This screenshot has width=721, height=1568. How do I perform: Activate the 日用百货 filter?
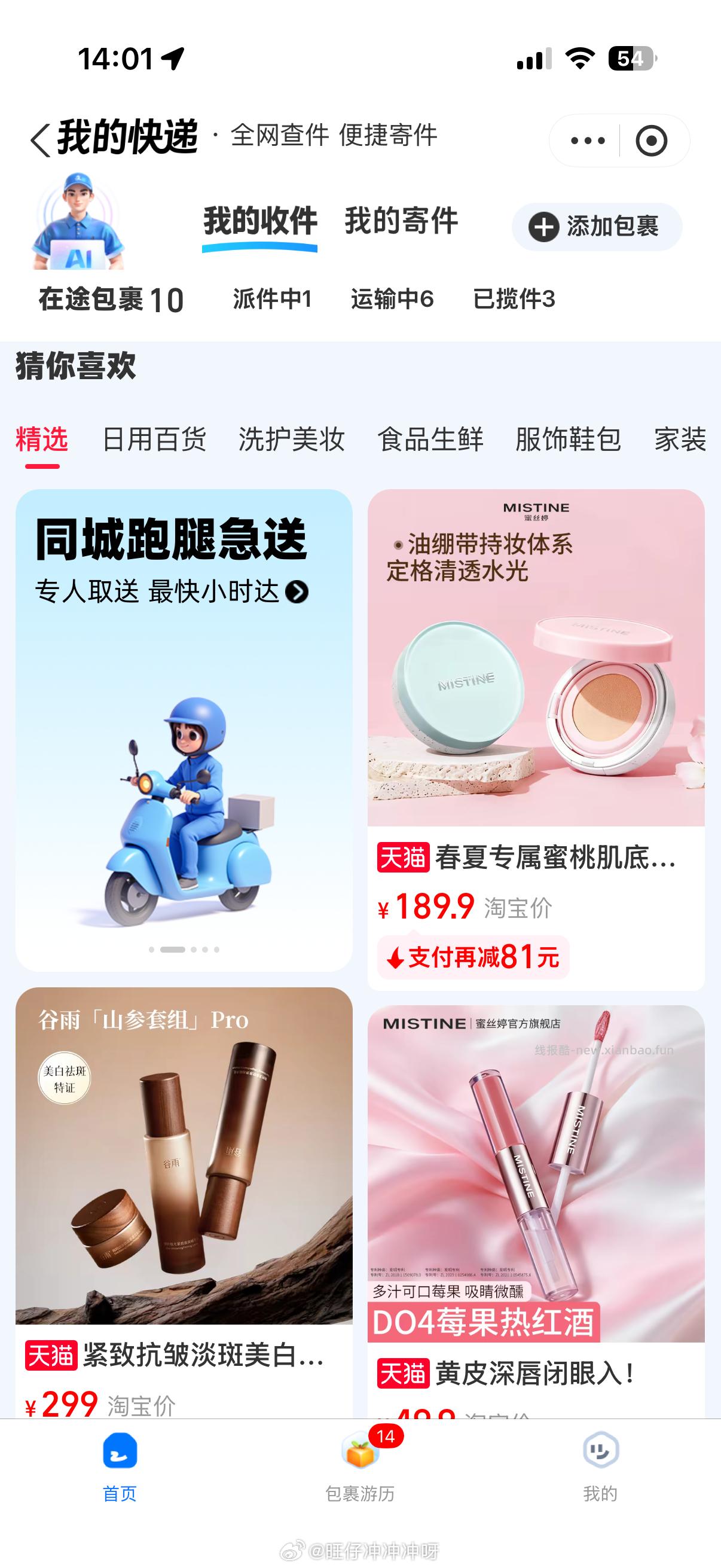tap(155, 440)
